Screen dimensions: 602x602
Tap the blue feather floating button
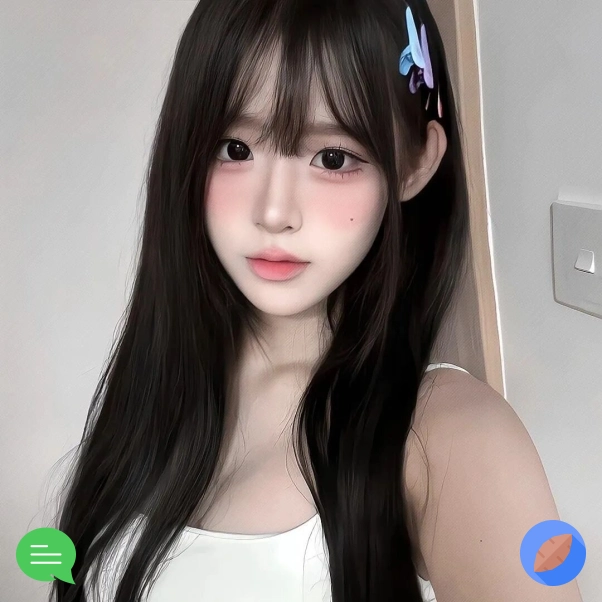(x=553, y=553)
